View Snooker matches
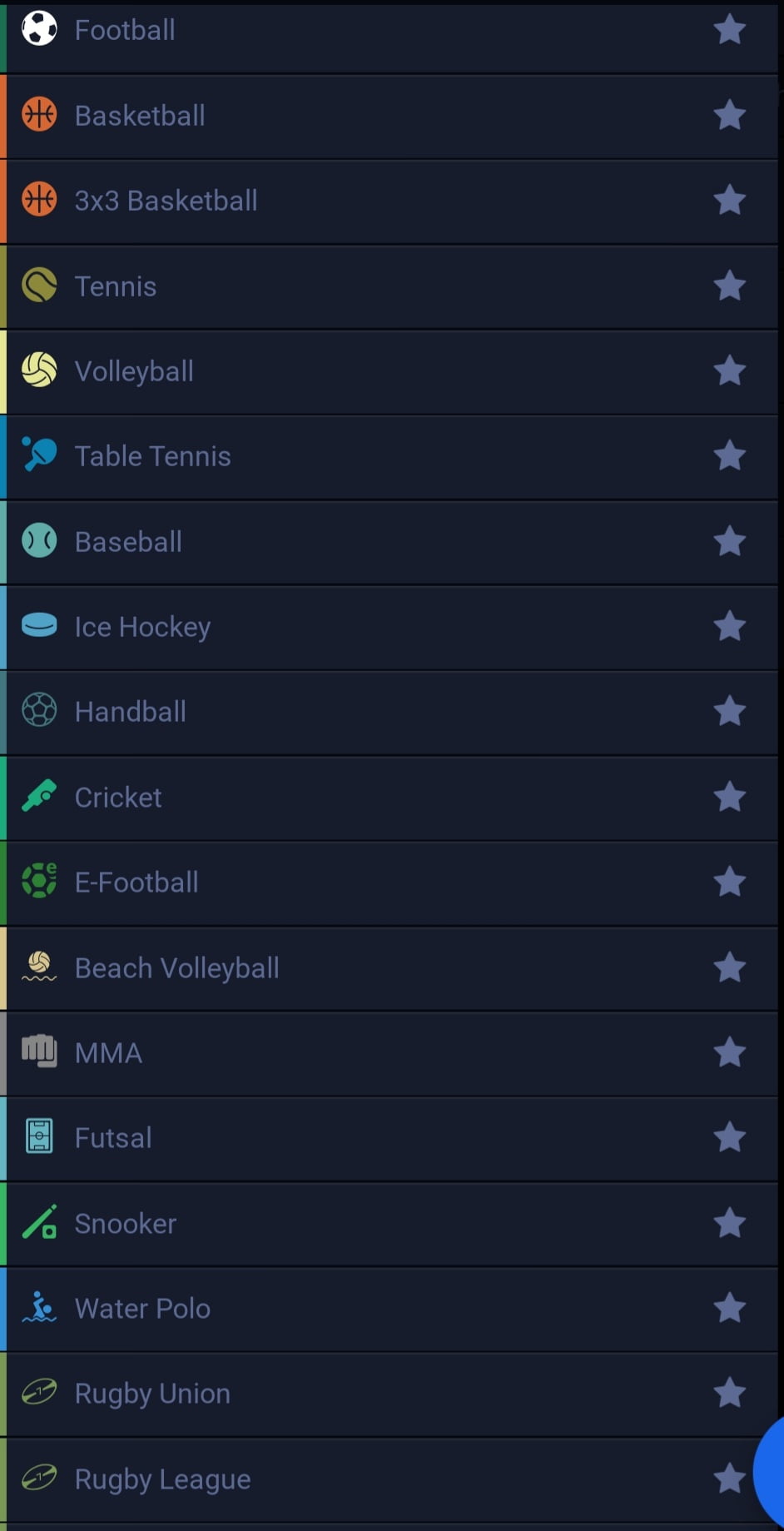784x1531 pixels. pos(126,1224)
